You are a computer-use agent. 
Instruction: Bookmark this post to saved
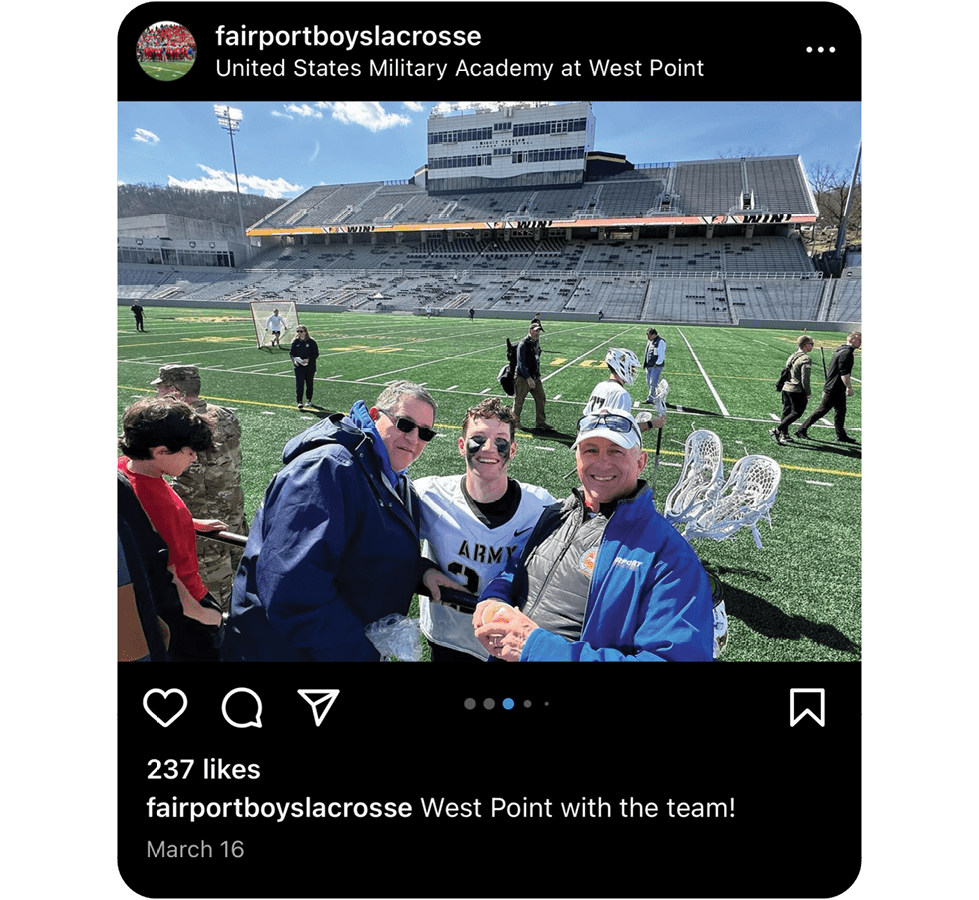(806, 707)
